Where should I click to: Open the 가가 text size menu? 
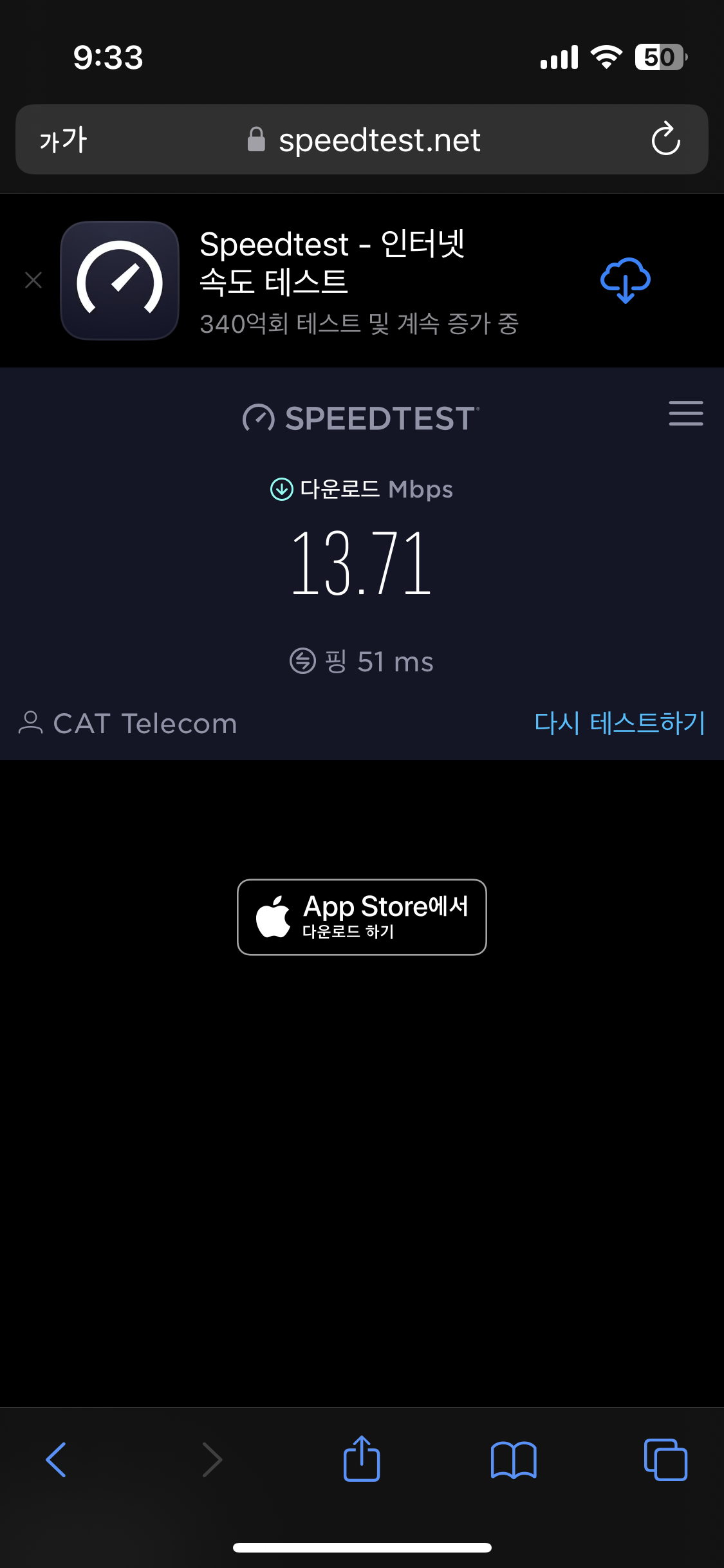pyautogui.click(x=63, y=140)
